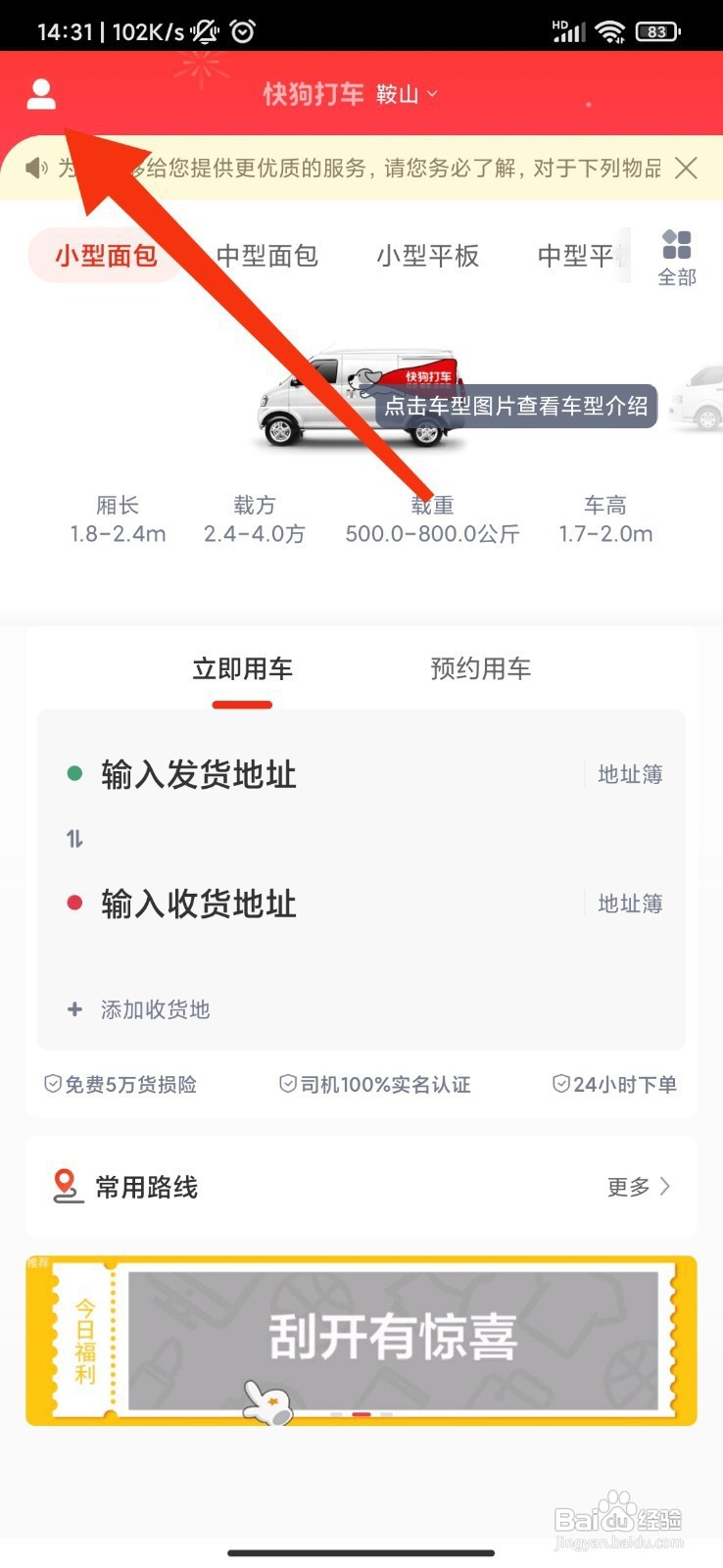
Task: Click the green origin dot icon
Action: tap(75, 773)
